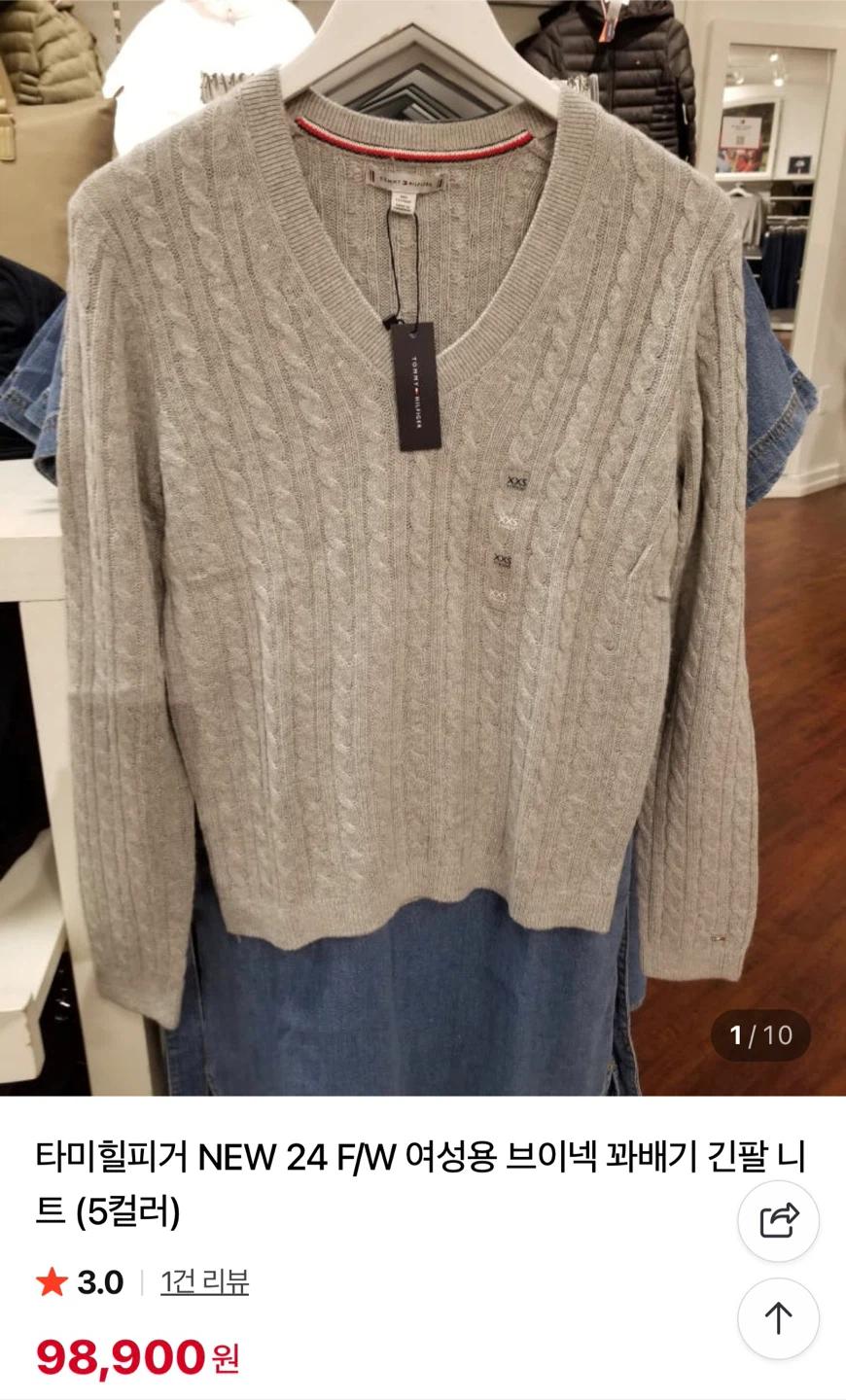846x1400 pixels.
Task: Open the 1건 리뷰 review link
Action: click(204, 1283)
